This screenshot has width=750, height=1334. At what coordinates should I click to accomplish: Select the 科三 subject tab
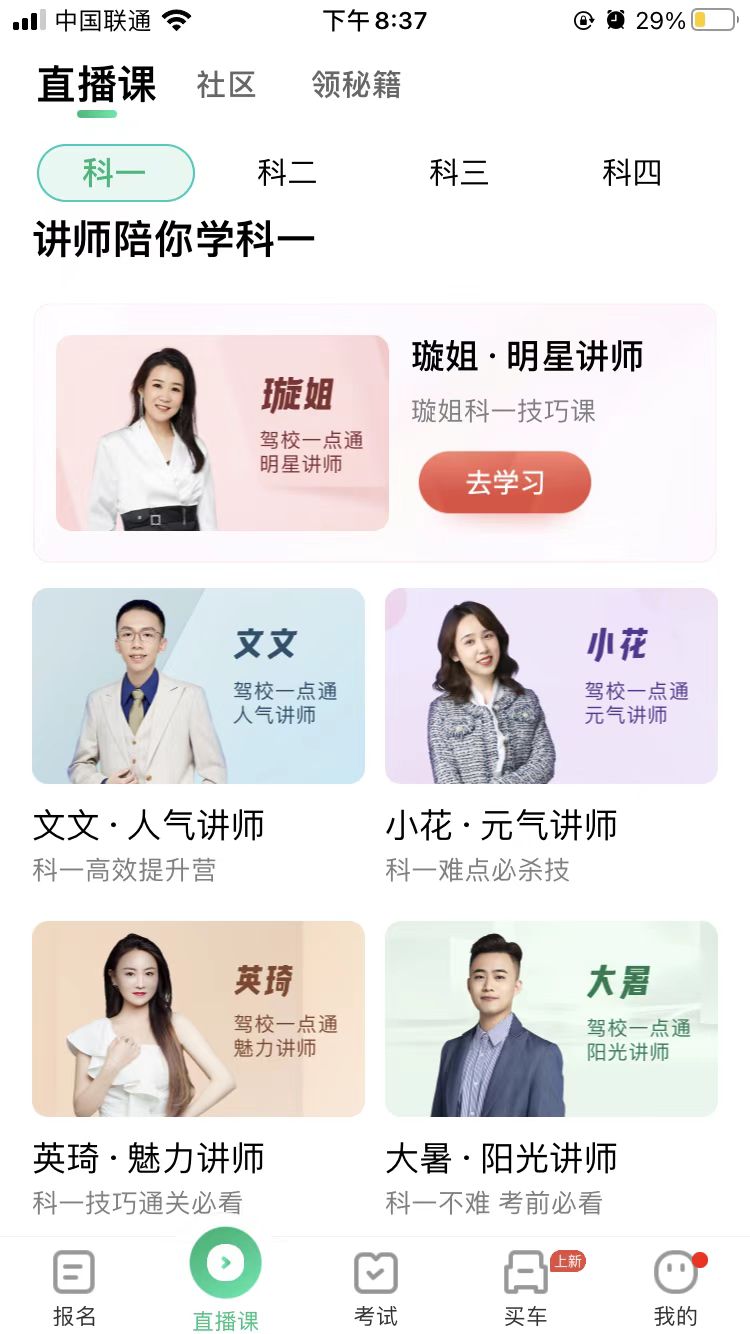[459, 173]
